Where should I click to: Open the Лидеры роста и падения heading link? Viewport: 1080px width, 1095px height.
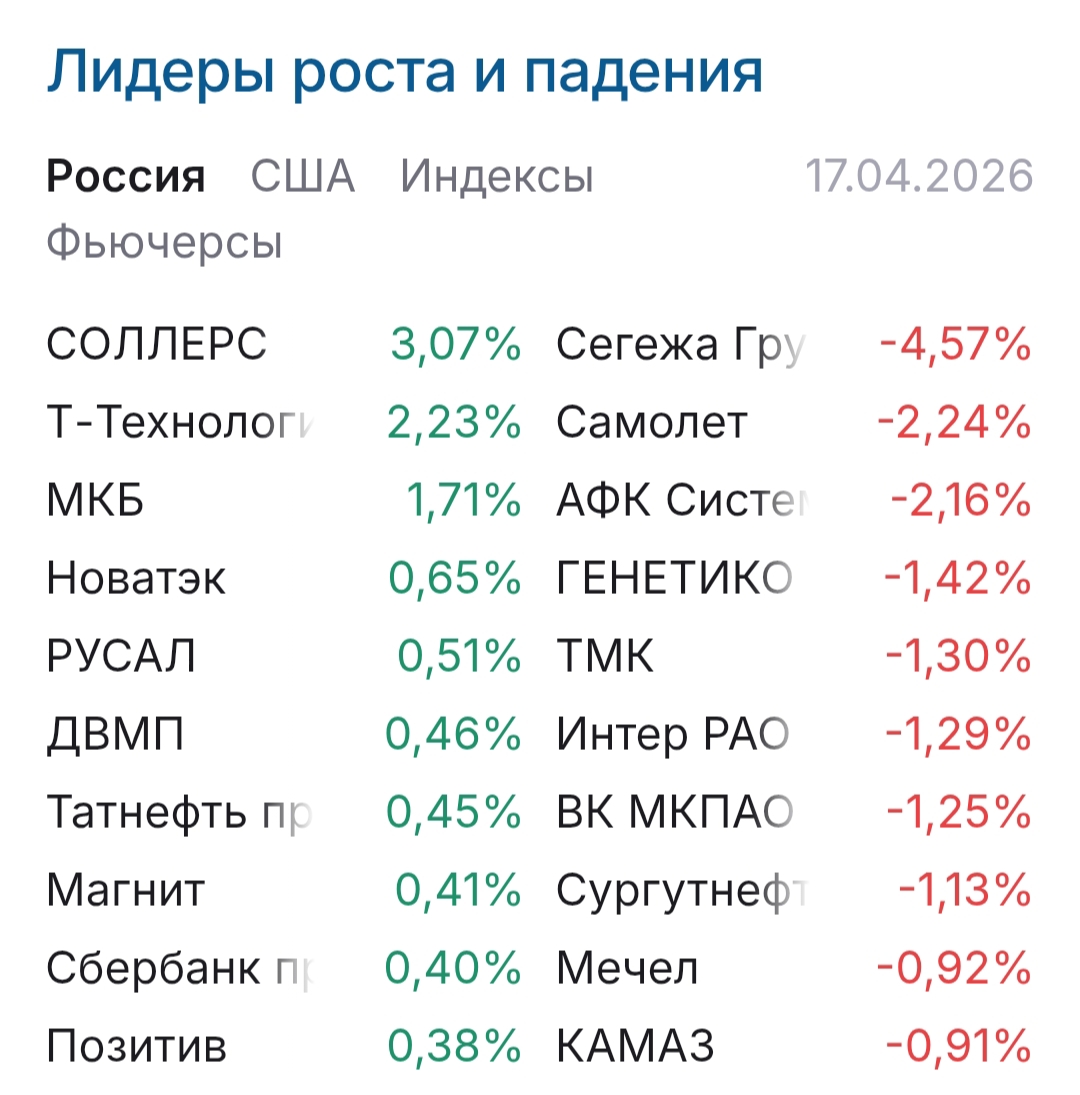(404, 72)
